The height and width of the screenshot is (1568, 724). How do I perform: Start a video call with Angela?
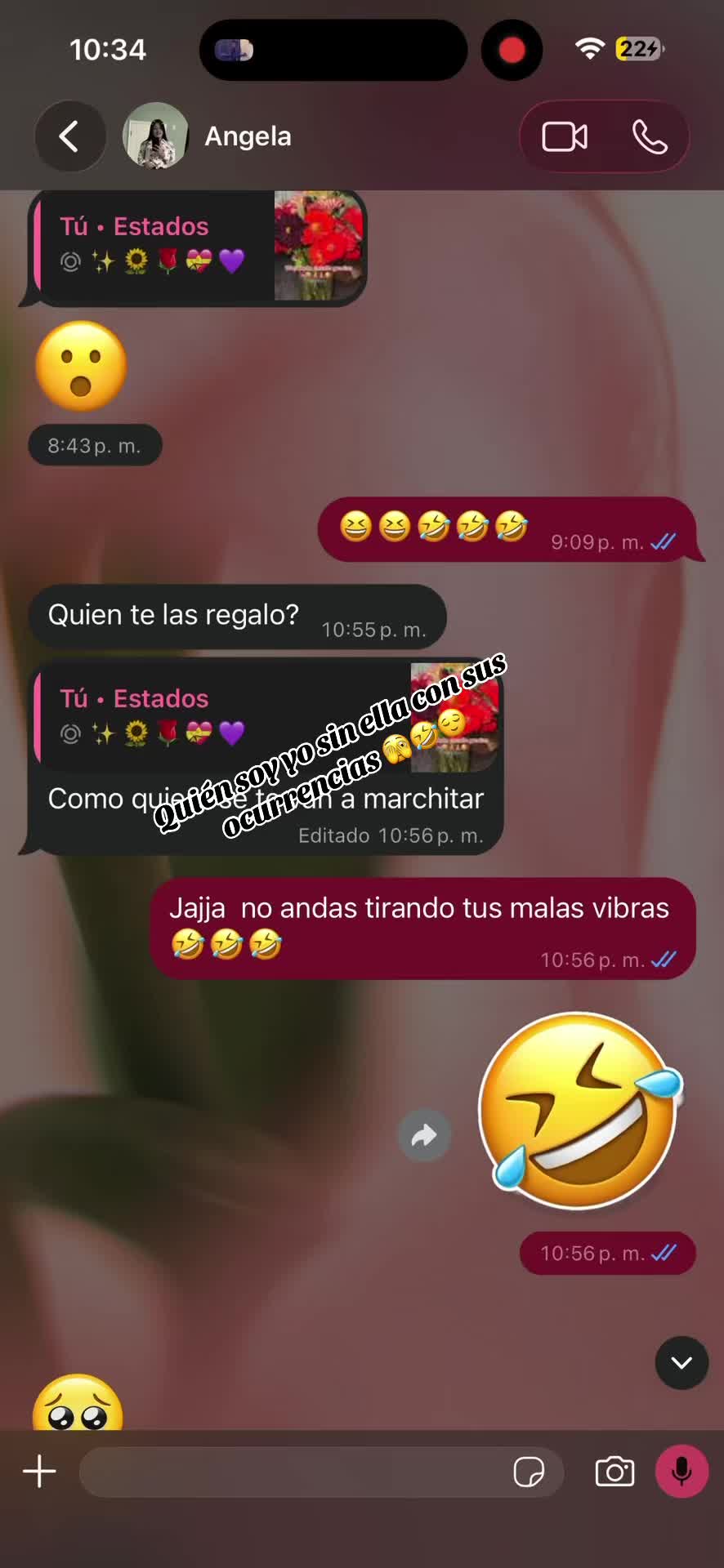(565, 136)
